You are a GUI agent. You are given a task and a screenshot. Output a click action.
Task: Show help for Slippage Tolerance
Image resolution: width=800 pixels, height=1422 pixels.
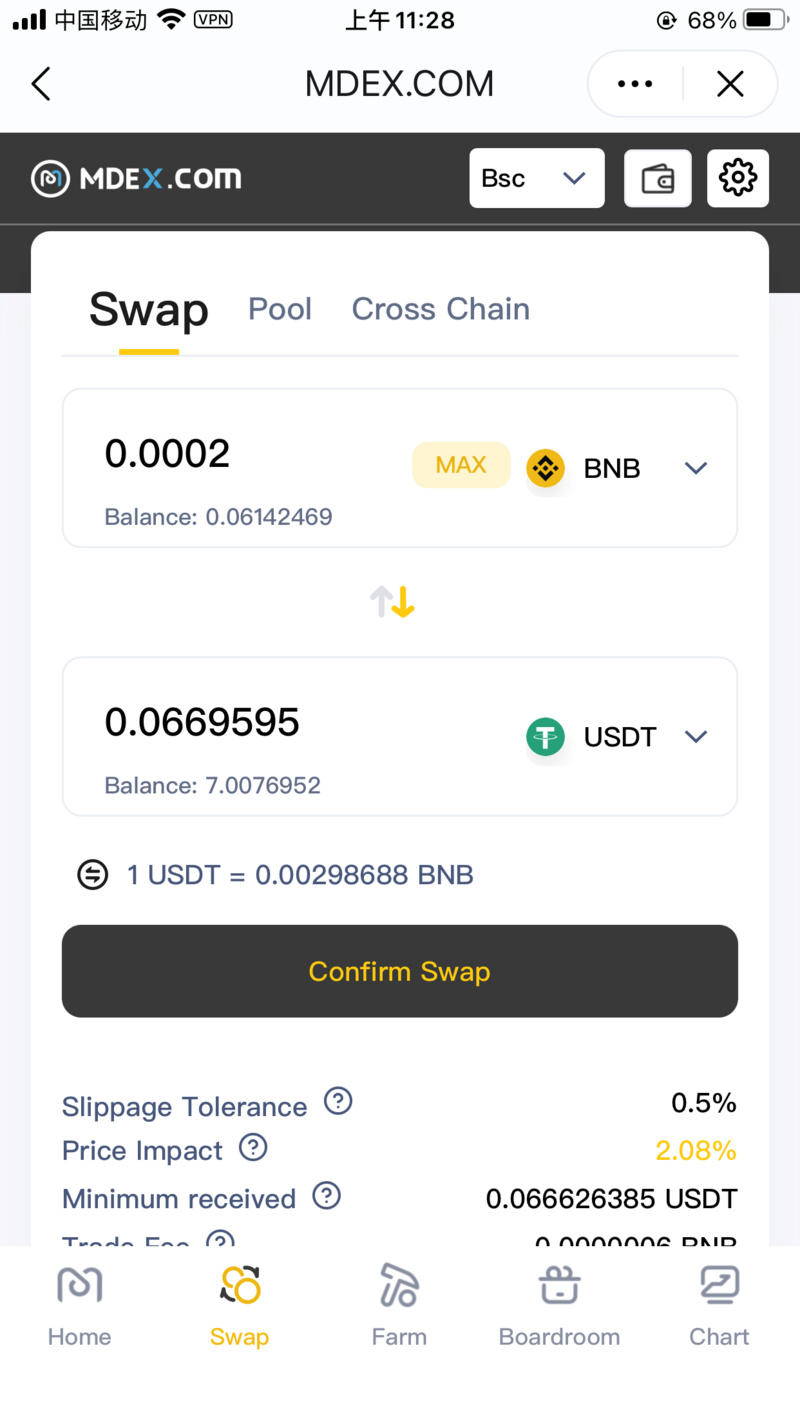(338, 1102)
